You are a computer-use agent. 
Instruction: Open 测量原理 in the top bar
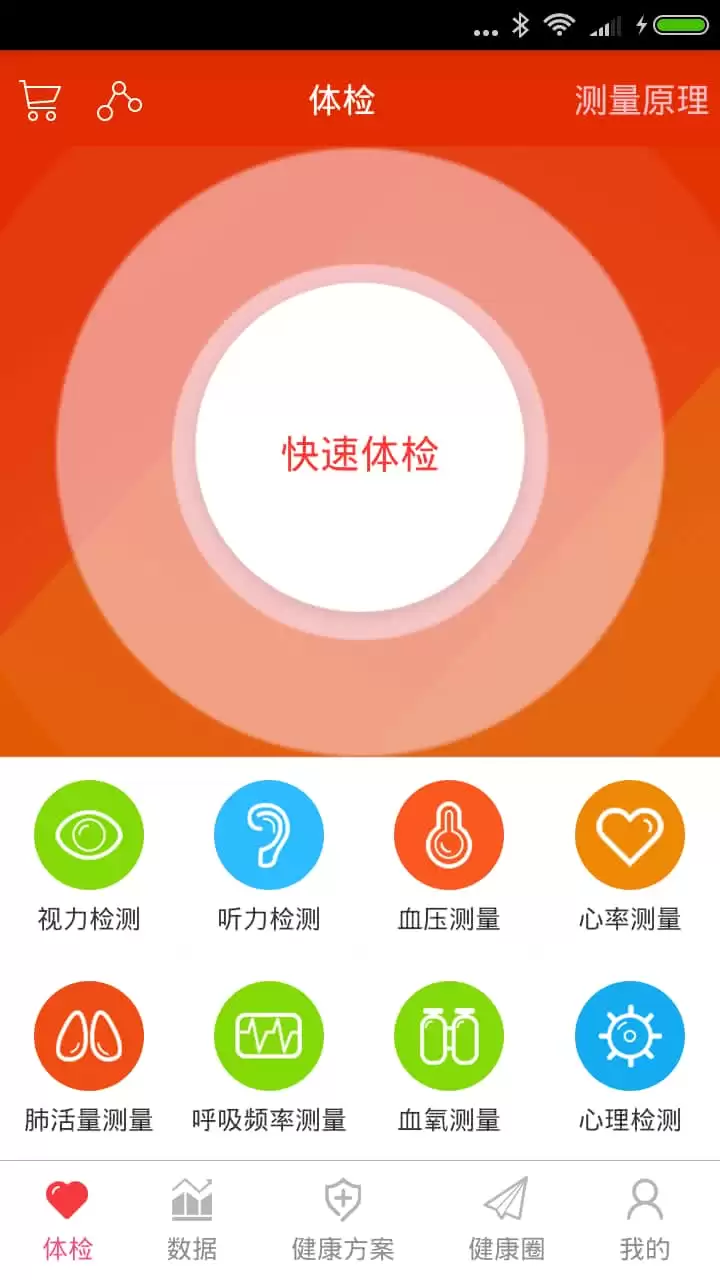[x=641, y=101]
